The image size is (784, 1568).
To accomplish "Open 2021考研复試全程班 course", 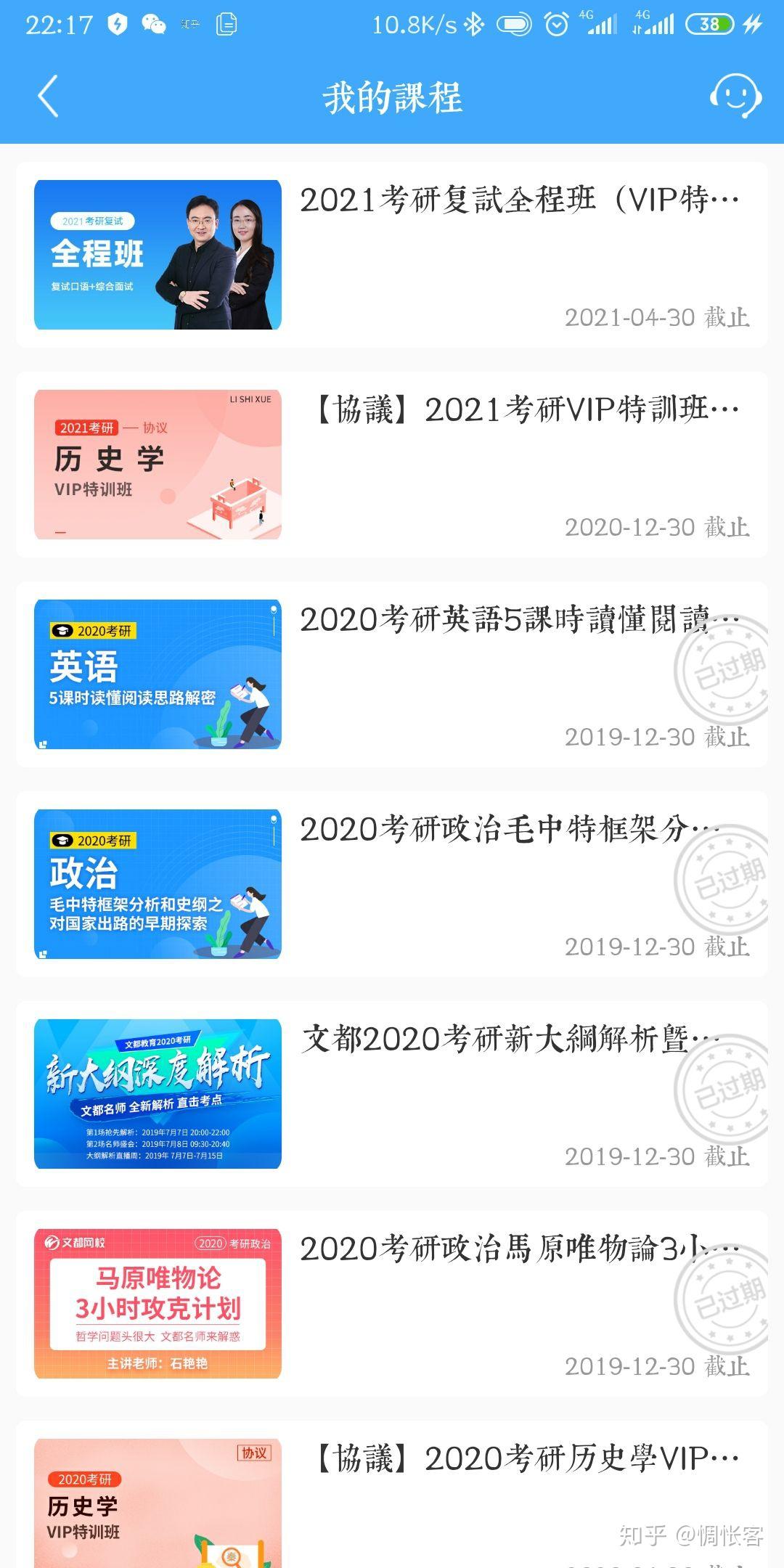I will pos(392,255).
